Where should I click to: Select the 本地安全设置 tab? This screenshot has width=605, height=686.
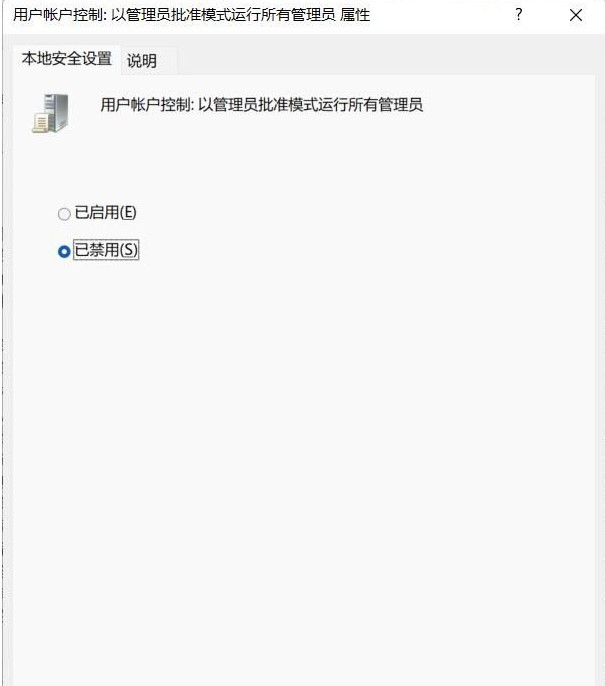click(66, 59)
